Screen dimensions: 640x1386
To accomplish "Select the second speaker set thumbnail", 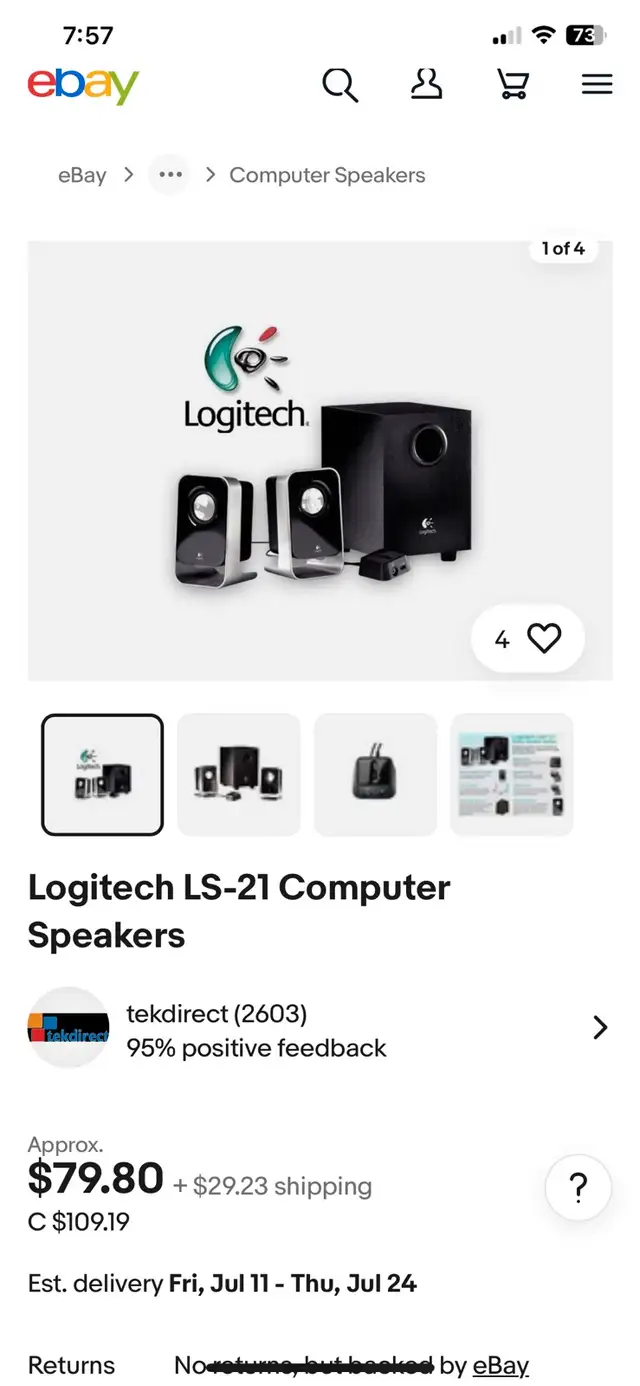I will (239, 774).
